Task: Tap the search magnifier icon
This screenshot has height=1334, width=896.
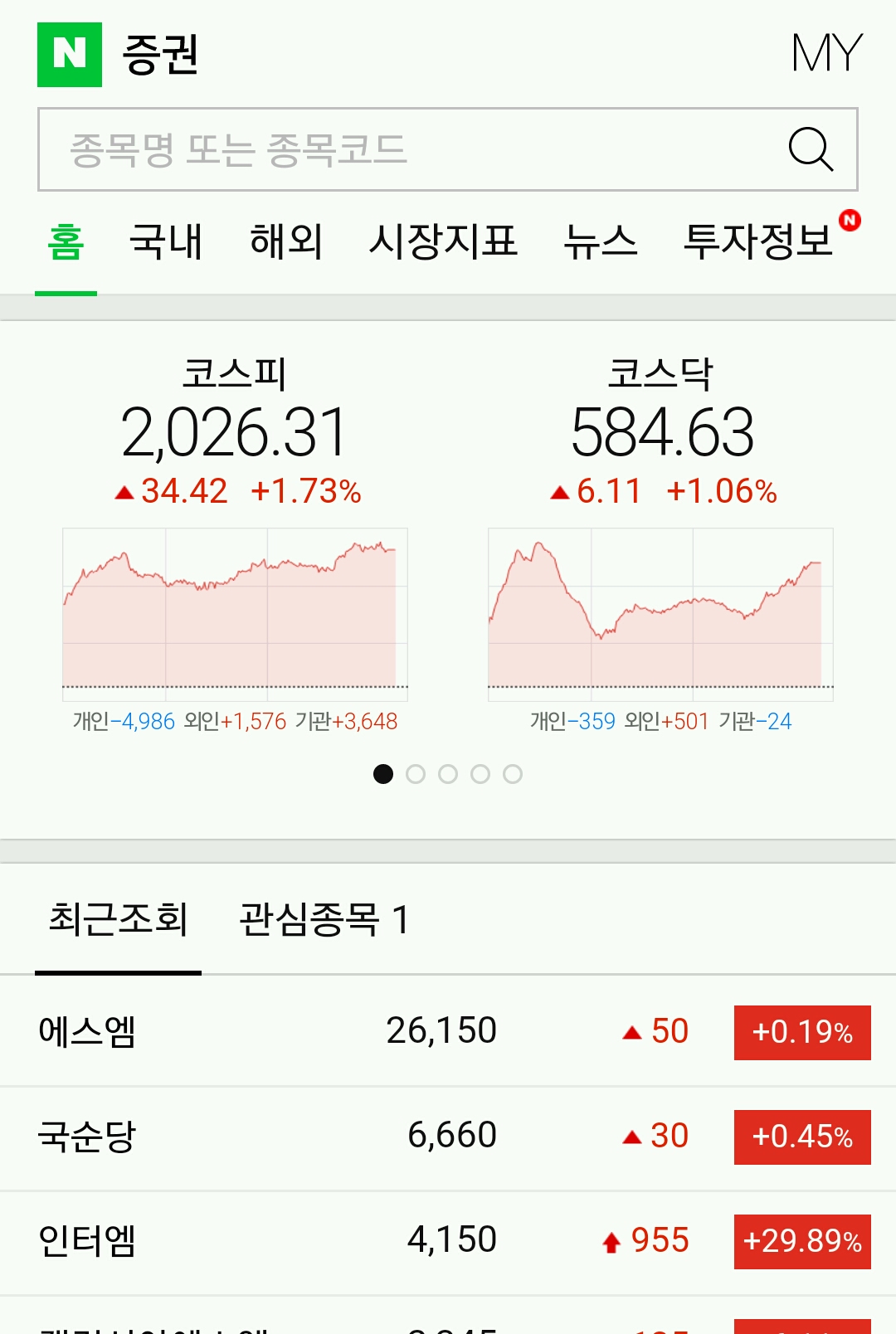Action: pyautogui.click(x=811, y=149)
